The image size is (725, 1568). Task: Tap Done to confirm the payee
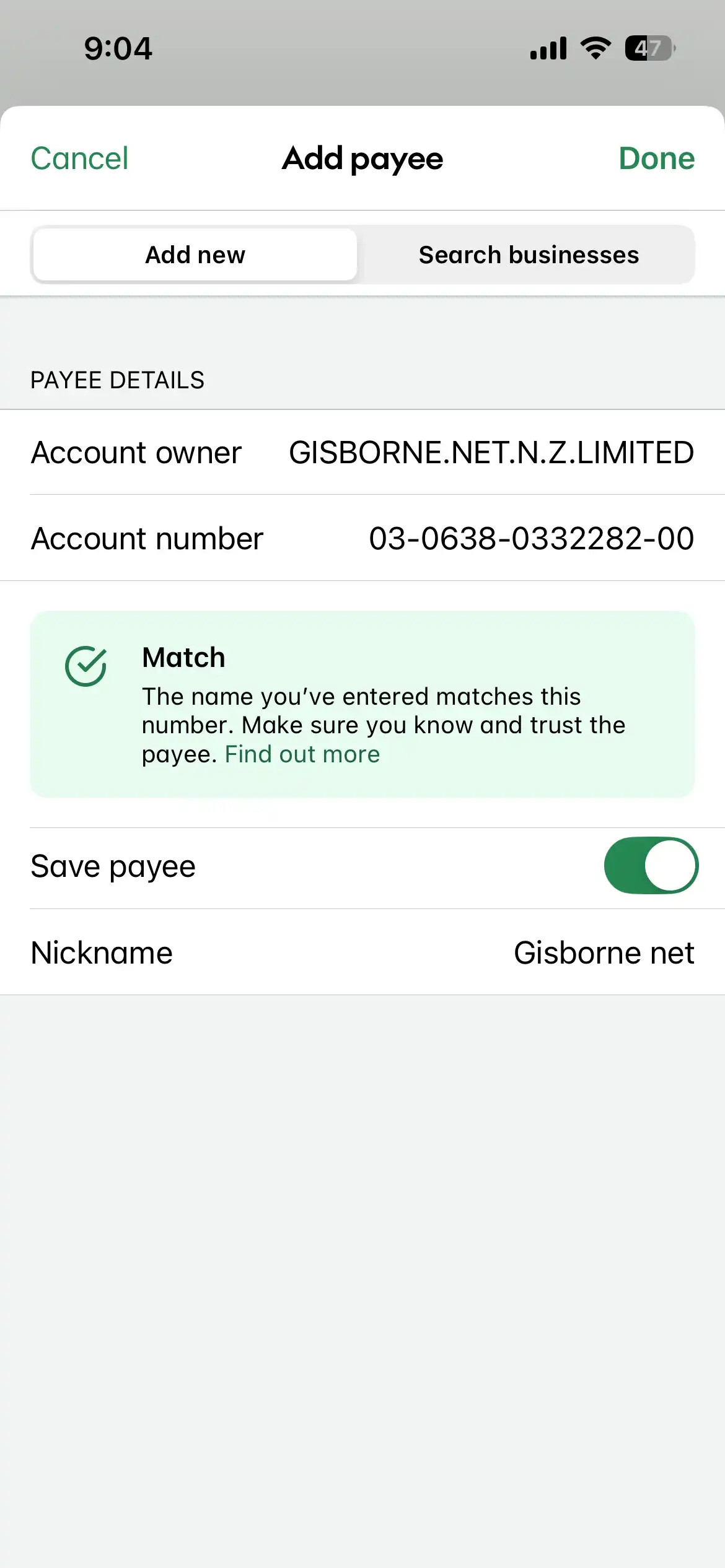click(x=656, y=159)
